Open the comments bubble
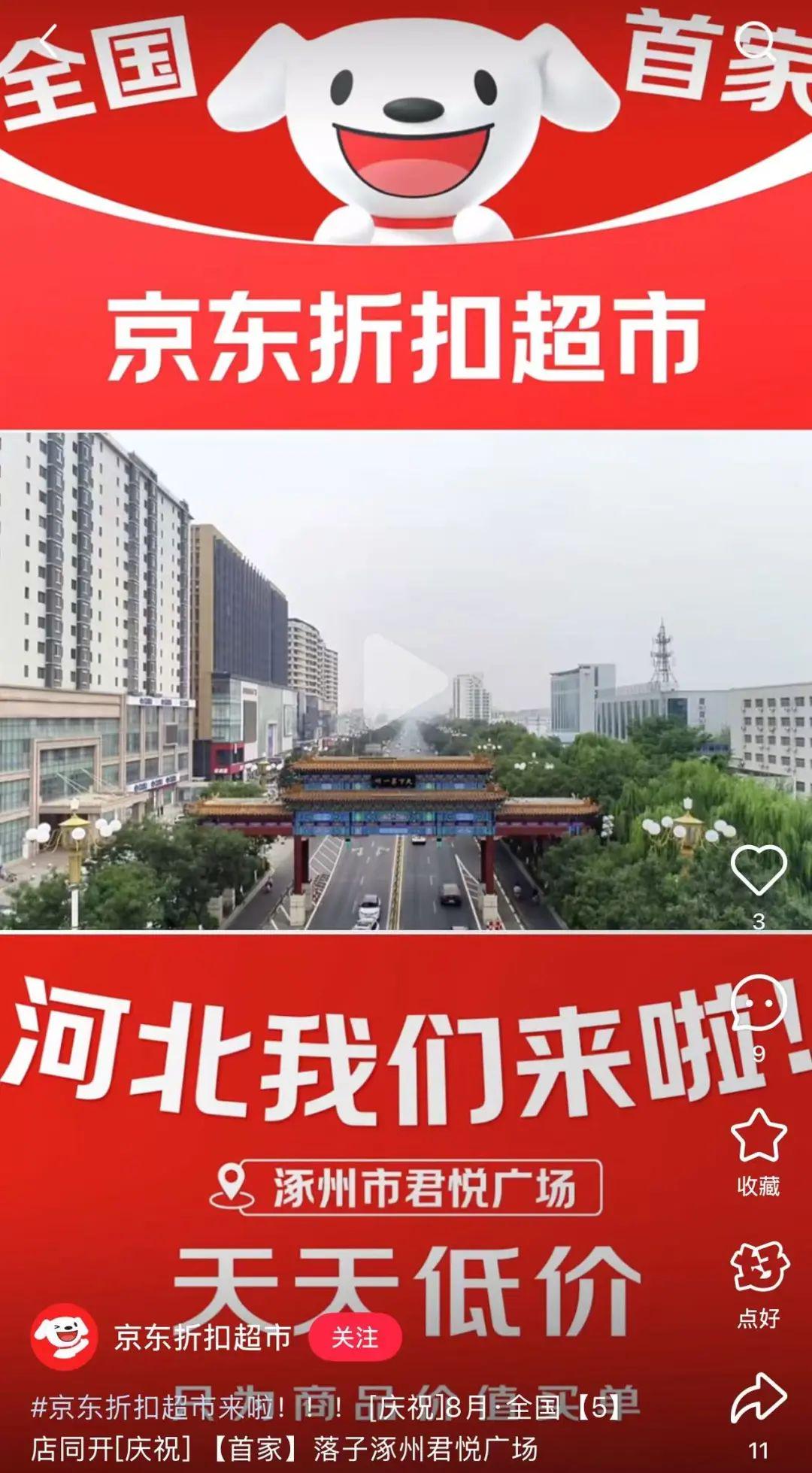 tap(758, 1004)
